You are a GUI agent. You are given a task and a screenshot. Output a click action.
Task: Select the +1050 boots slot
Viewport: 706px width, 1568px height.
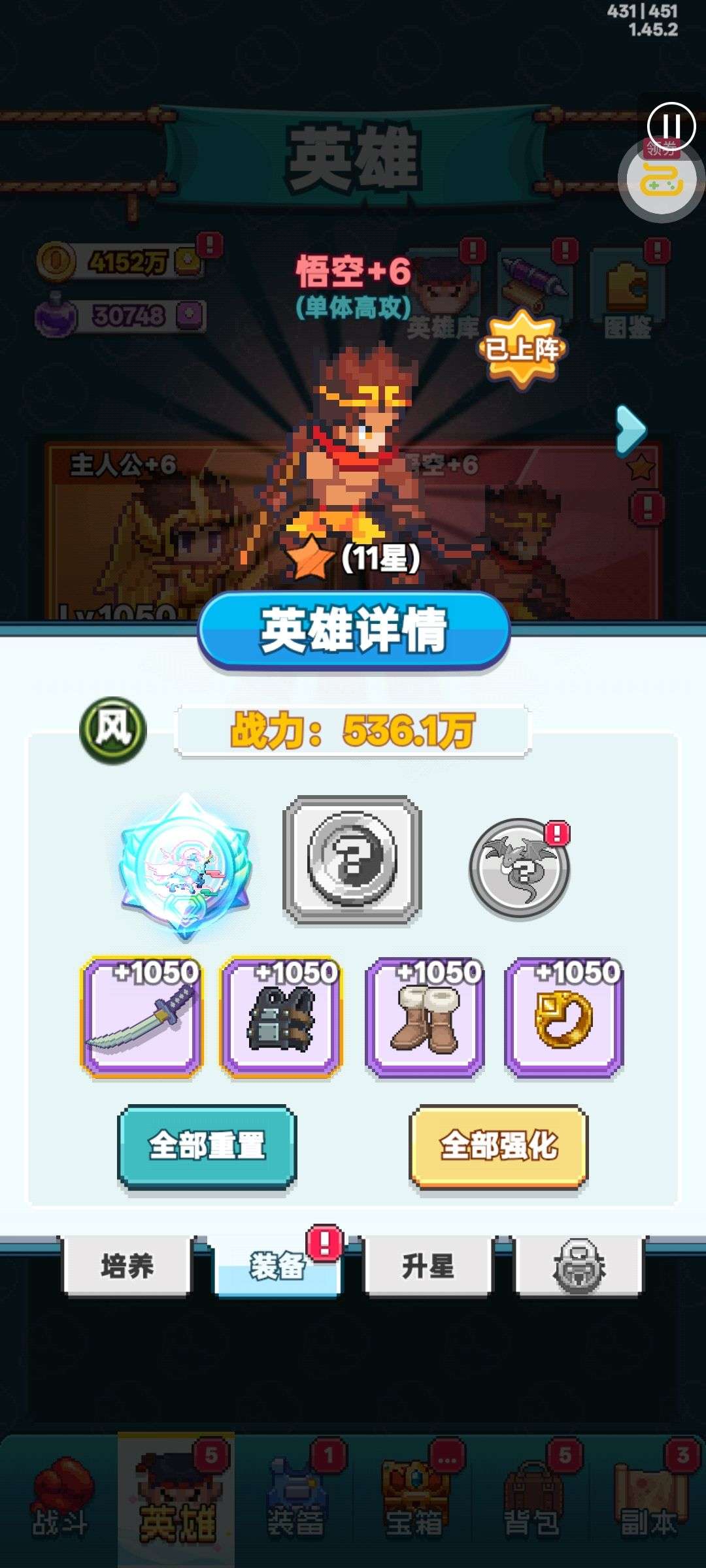coord(425,1017)
